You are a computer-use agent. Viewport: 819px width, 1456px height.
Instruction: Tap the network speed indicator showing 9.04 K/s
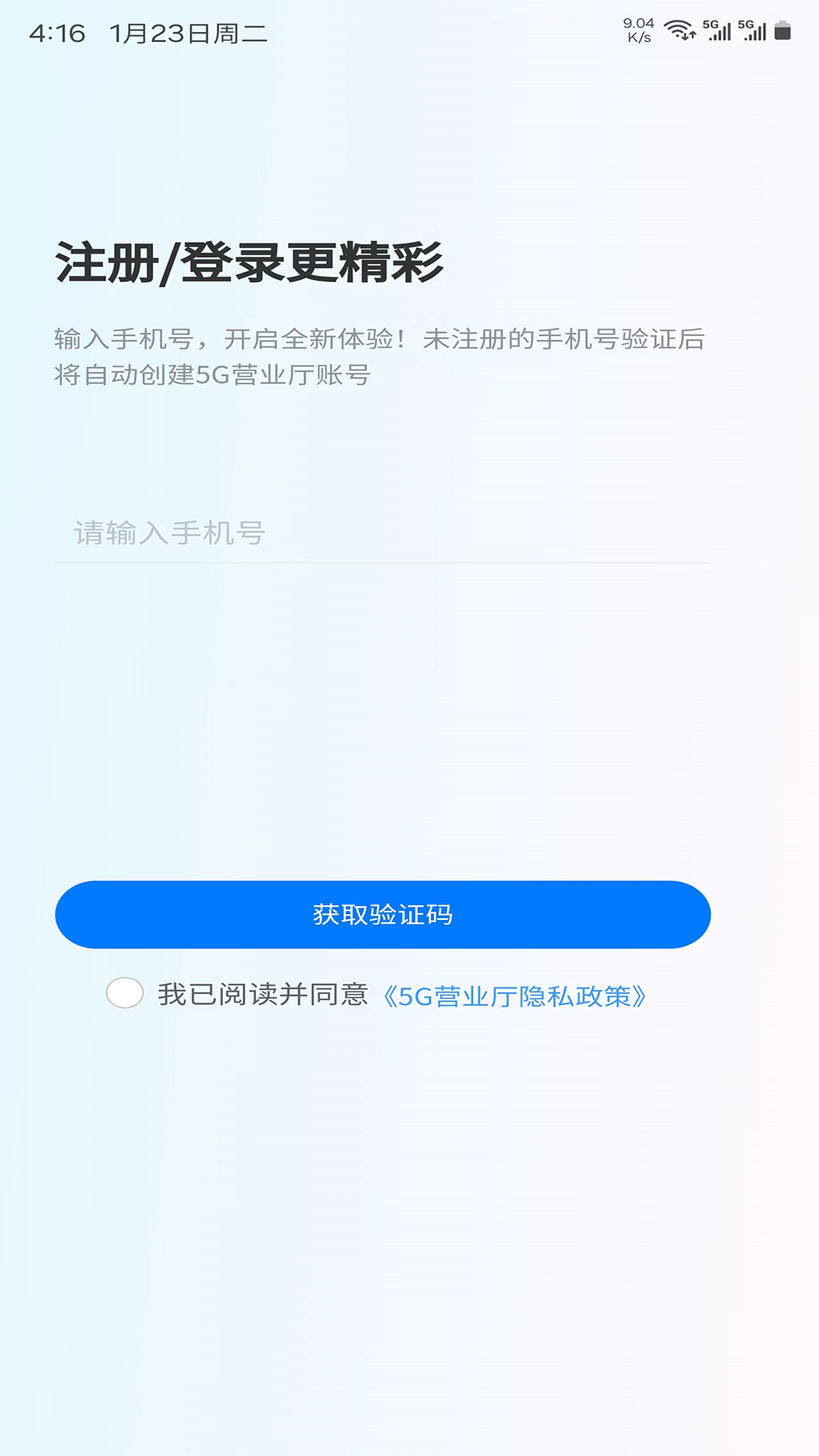click(638, 29)
